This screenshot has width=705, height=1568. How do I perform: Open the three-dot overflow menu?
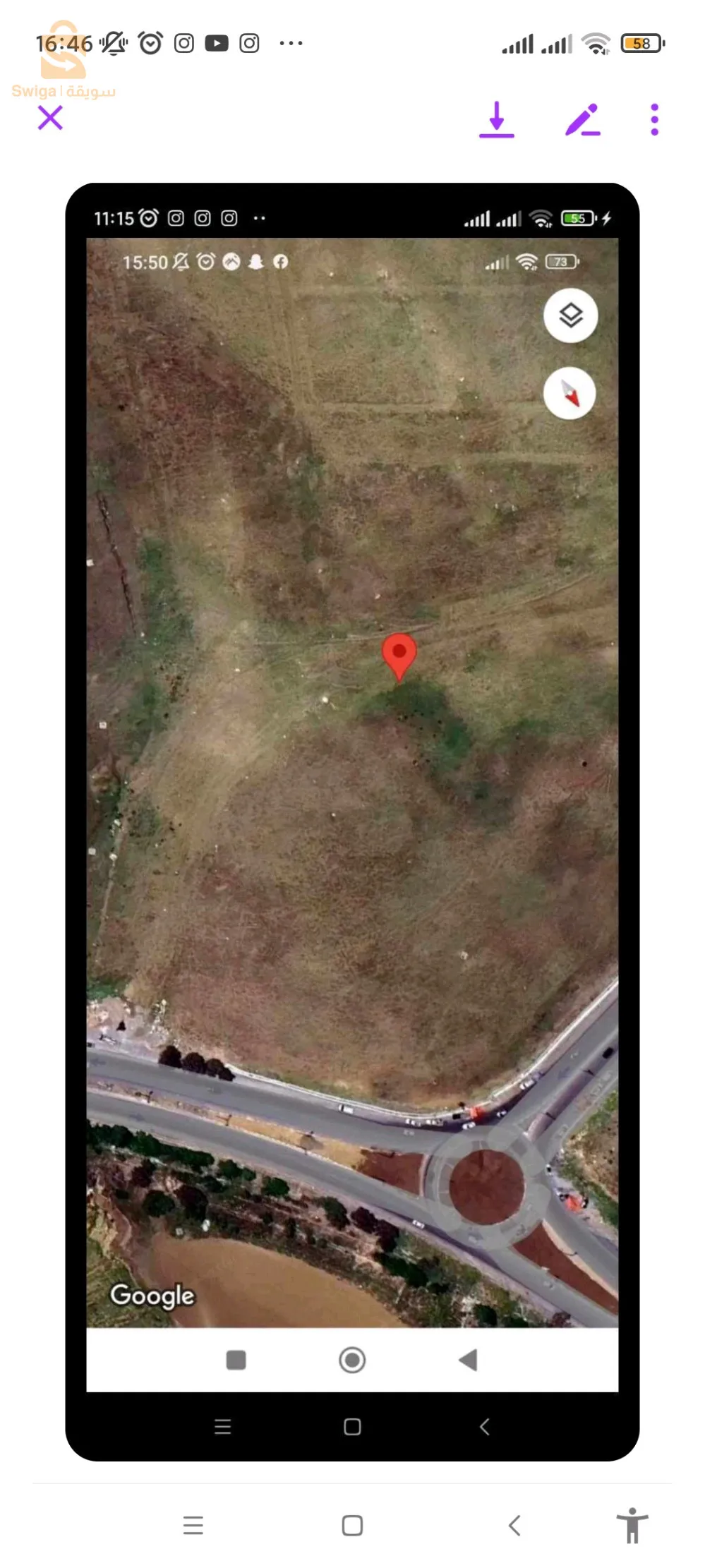pyautogui.click(x=653, y=119)
